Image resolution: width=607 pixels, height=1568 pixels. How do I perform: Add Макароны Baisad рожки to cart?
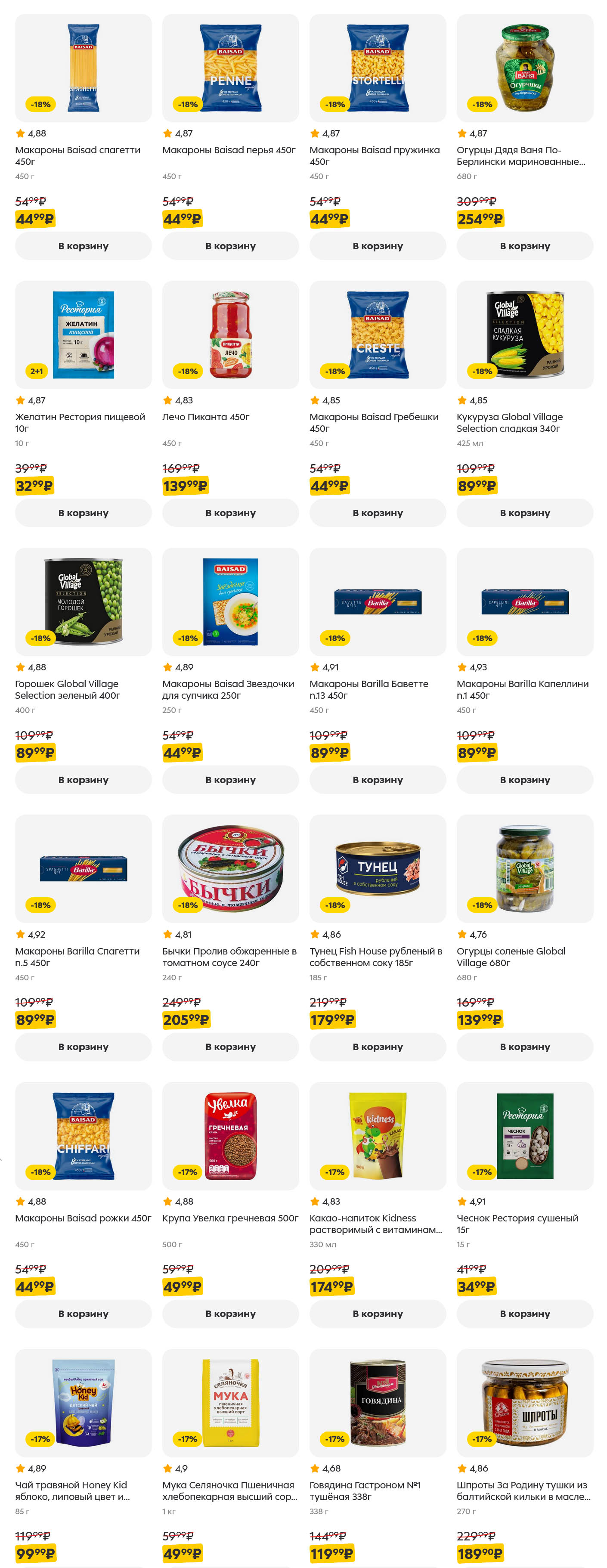coord(83,1314)
